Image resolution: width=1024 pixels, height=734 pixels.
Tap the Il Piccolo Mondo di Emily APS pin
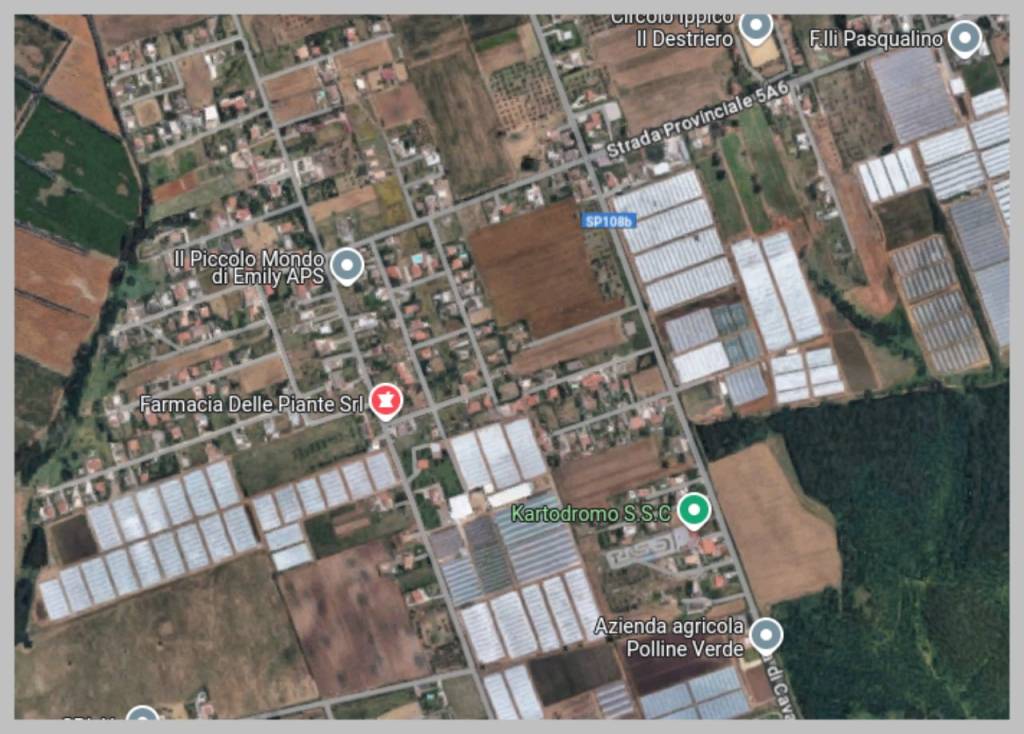(x=346, y=265)
